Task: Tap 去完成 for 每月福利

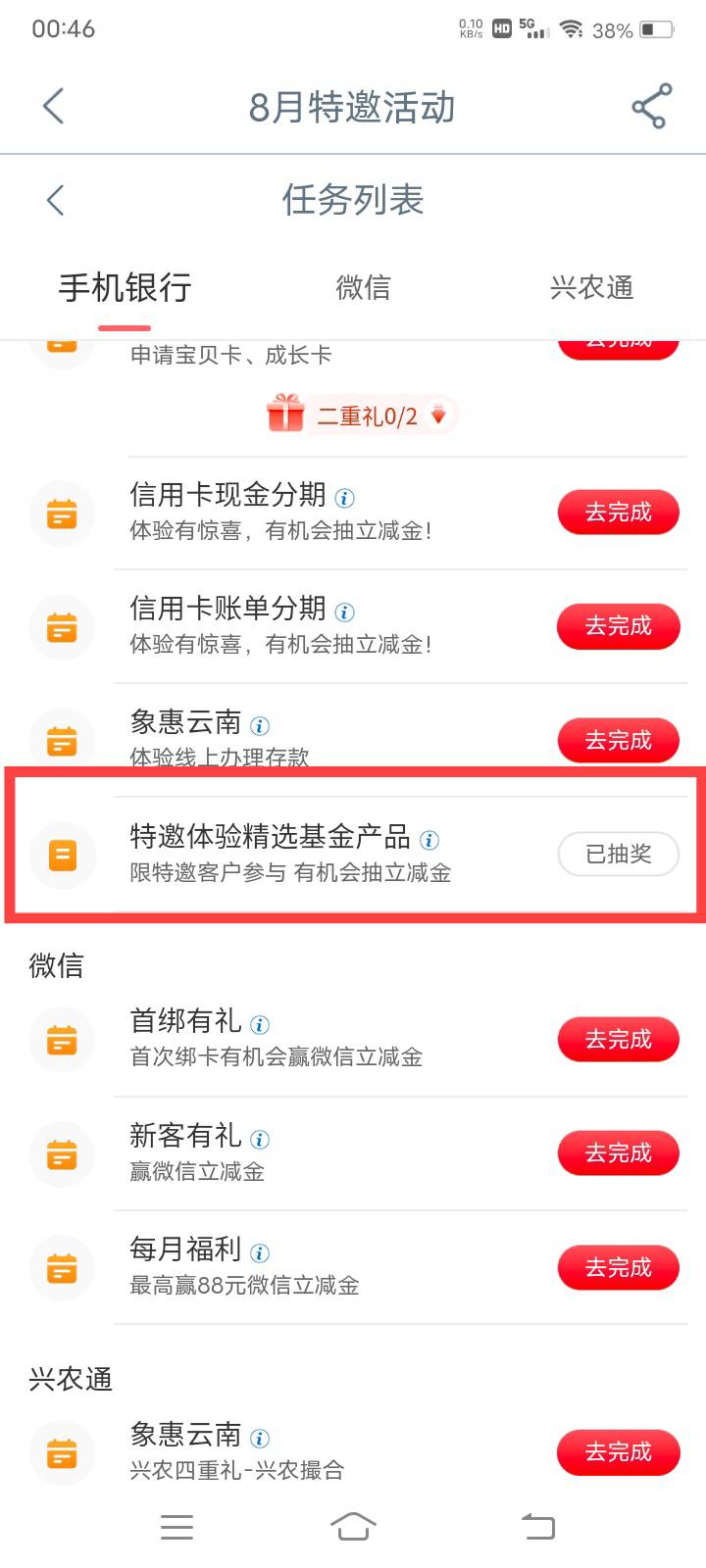Action: [x=618, y=1267]
